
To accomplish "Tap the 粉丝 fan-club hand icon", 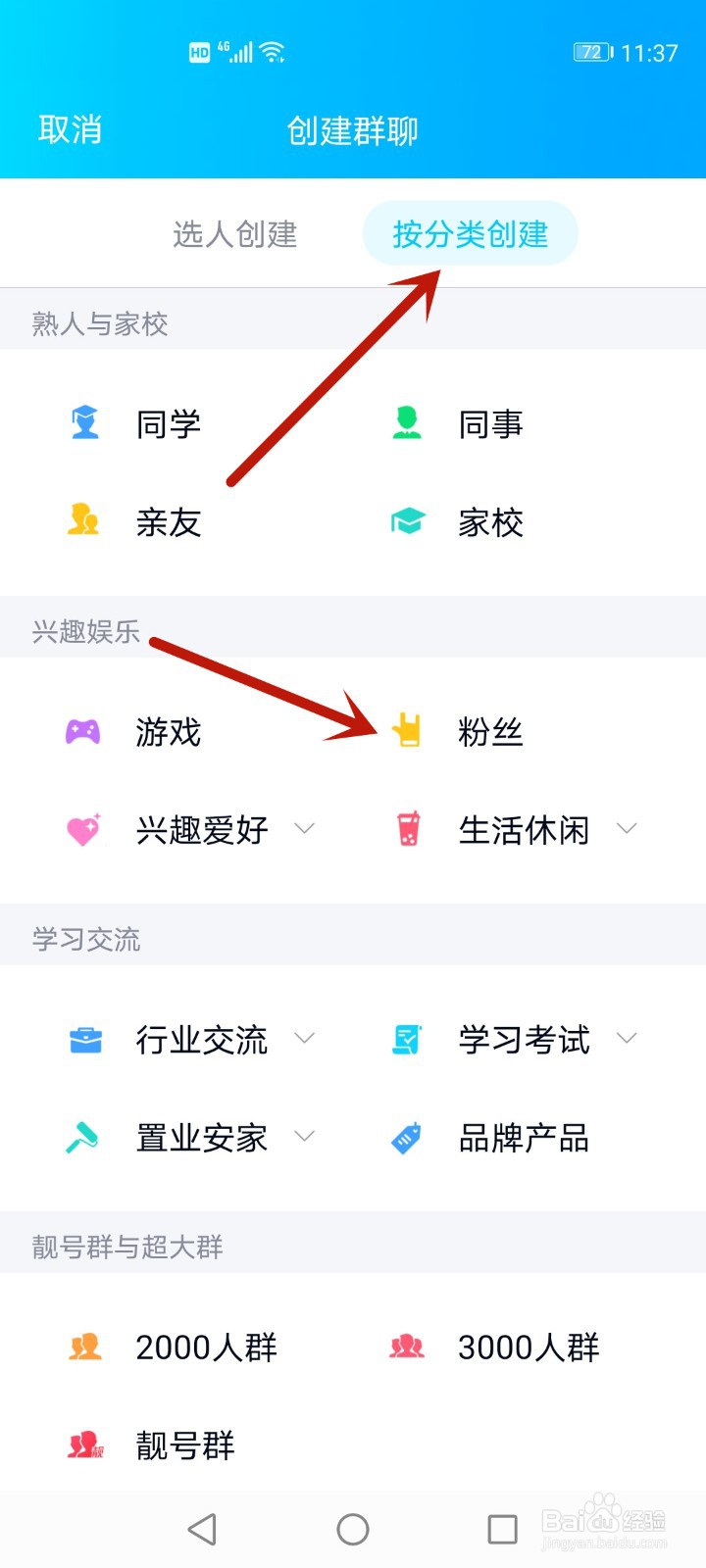I will [x=406, y=731].
